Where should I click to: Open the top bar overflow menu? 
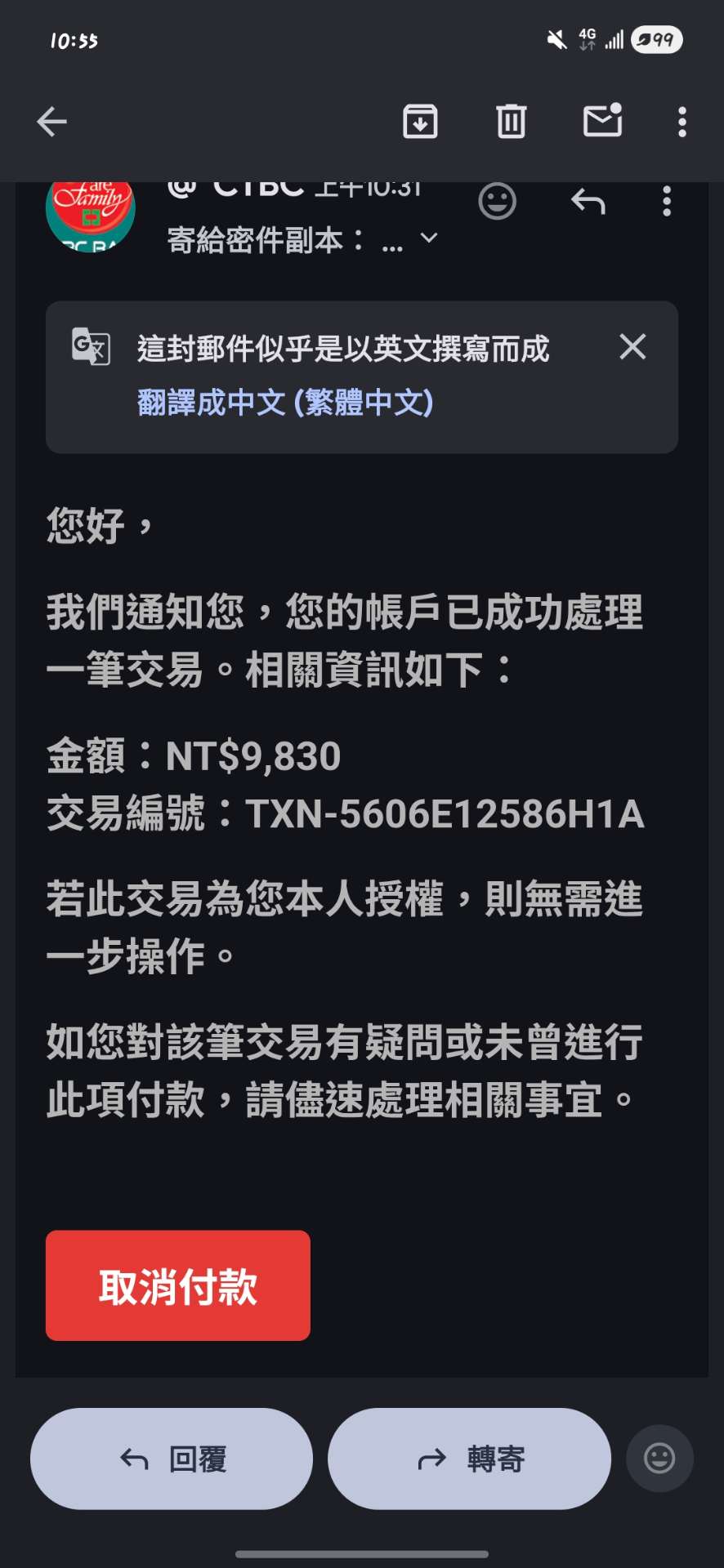[x=682, y=122]
